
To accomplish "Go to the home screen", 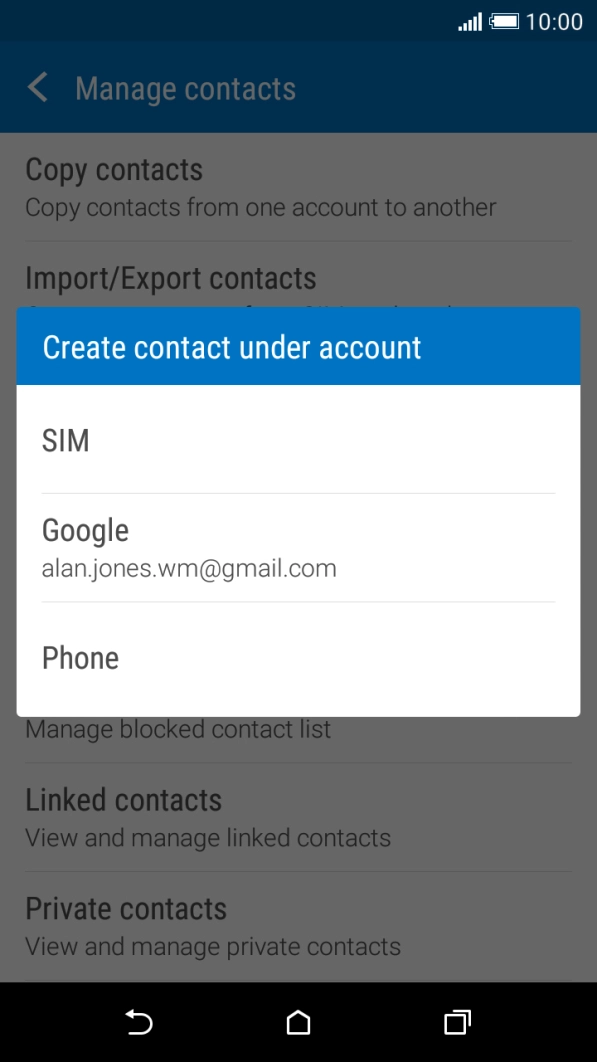I will [298, 1022].
